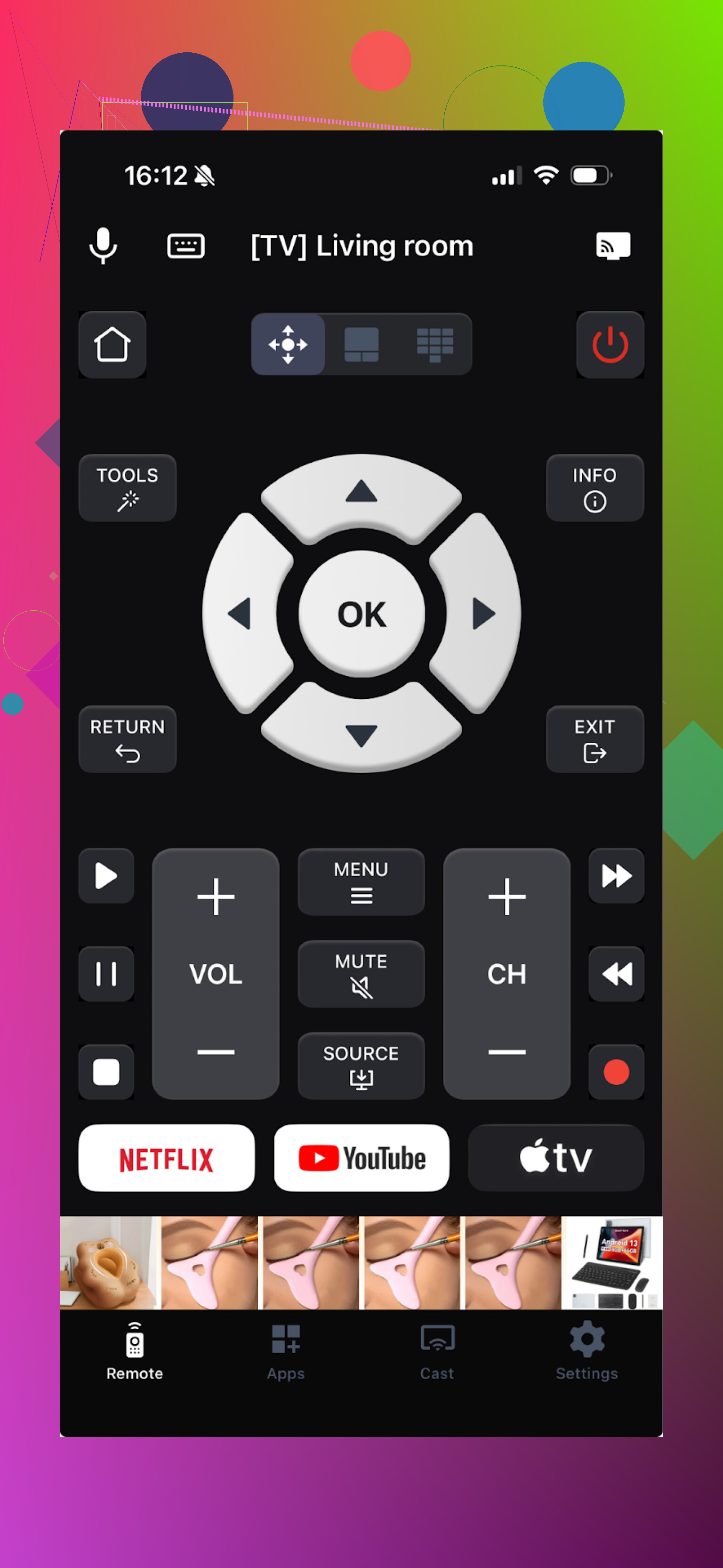Switch to the touchpad control mode
This screenshot has width=723, height=1568.
[361, 345]
